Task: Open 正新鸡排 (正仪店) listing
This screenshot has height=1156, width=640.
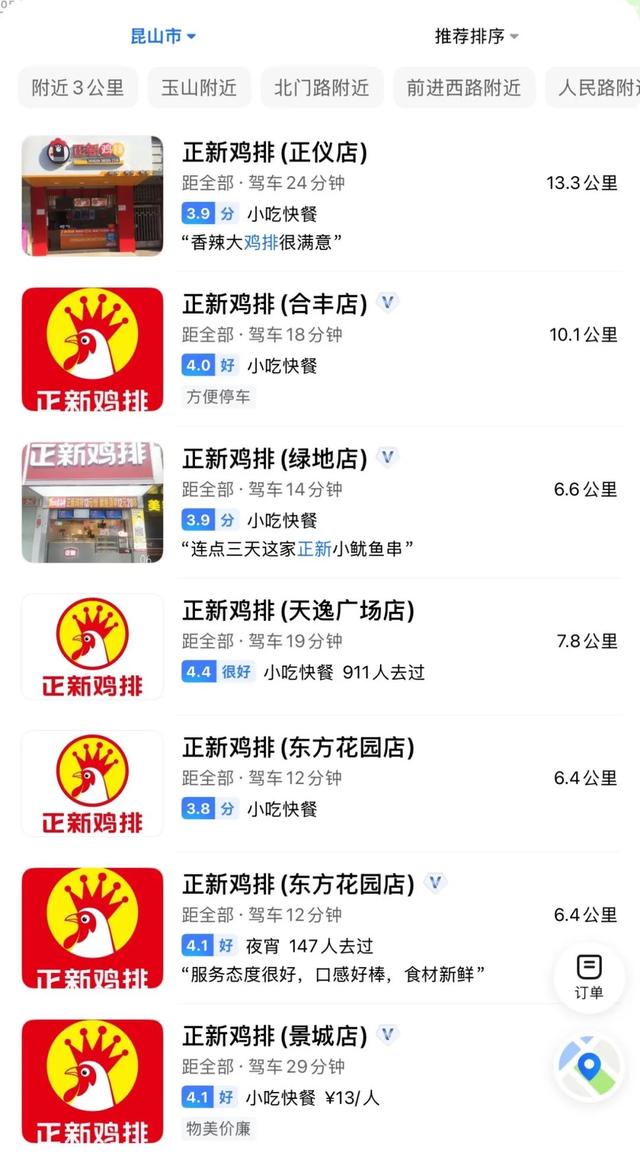Action: [274, 153]
